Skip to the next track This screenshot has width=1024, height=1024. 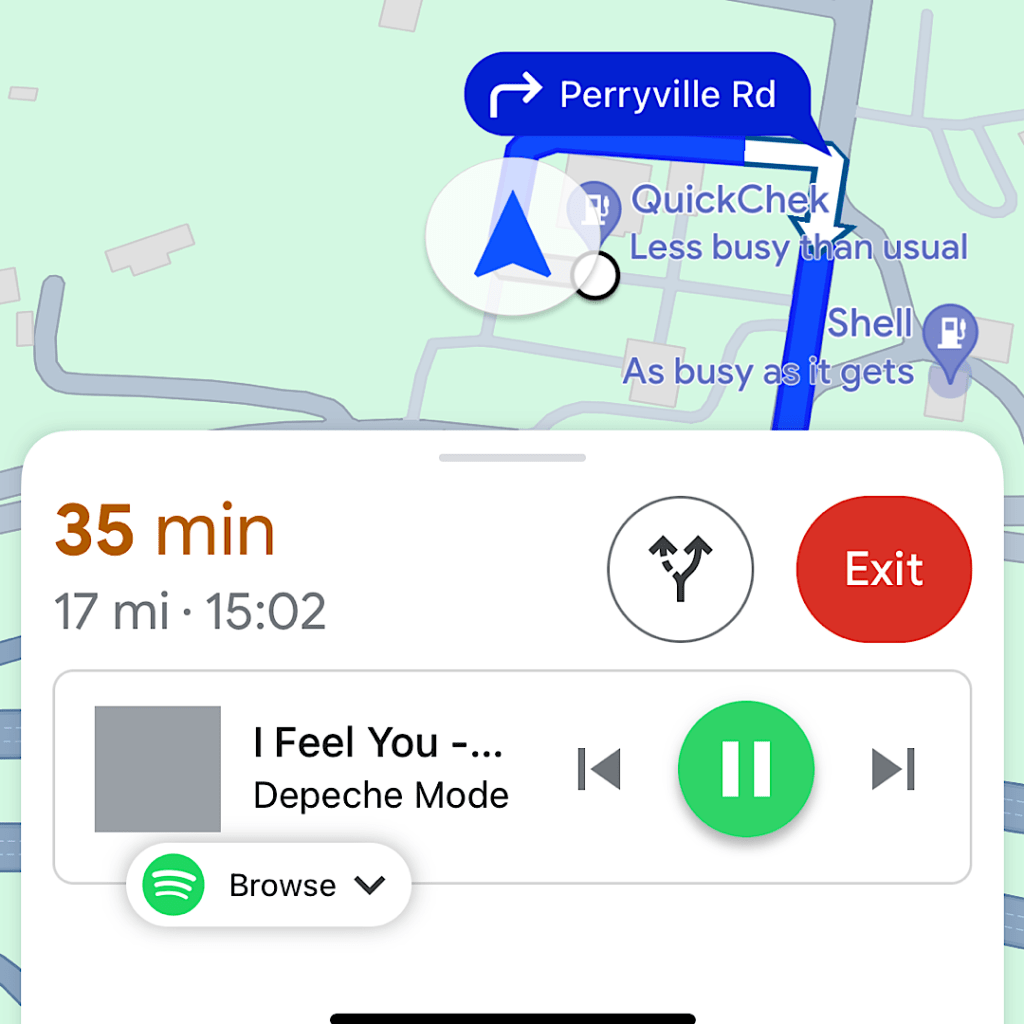coord(893,769)
